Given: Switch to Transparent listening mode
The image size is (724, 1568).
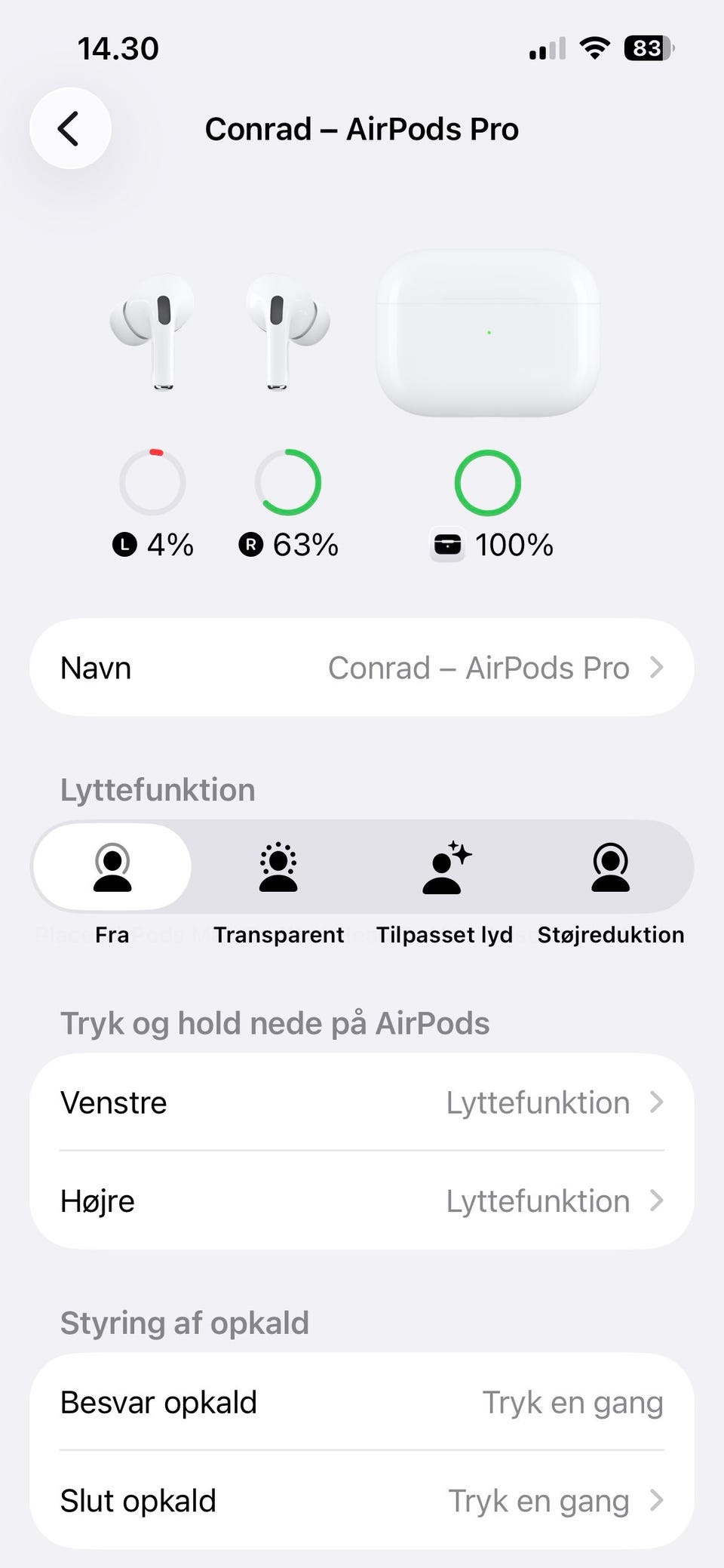Looking at the screenshot, I should point(278,867).
